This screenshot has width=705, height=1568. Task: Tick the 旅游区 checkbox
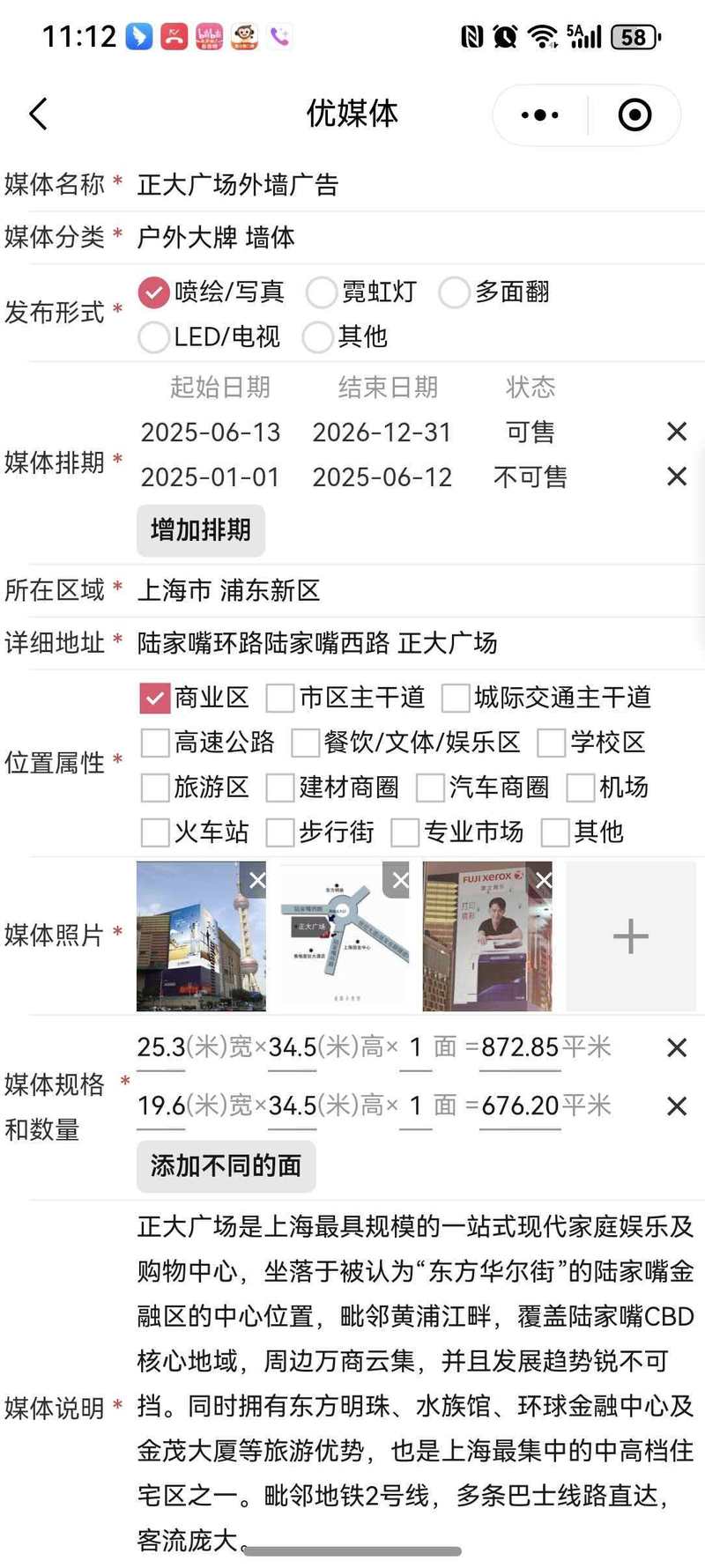tap(154, 788)
